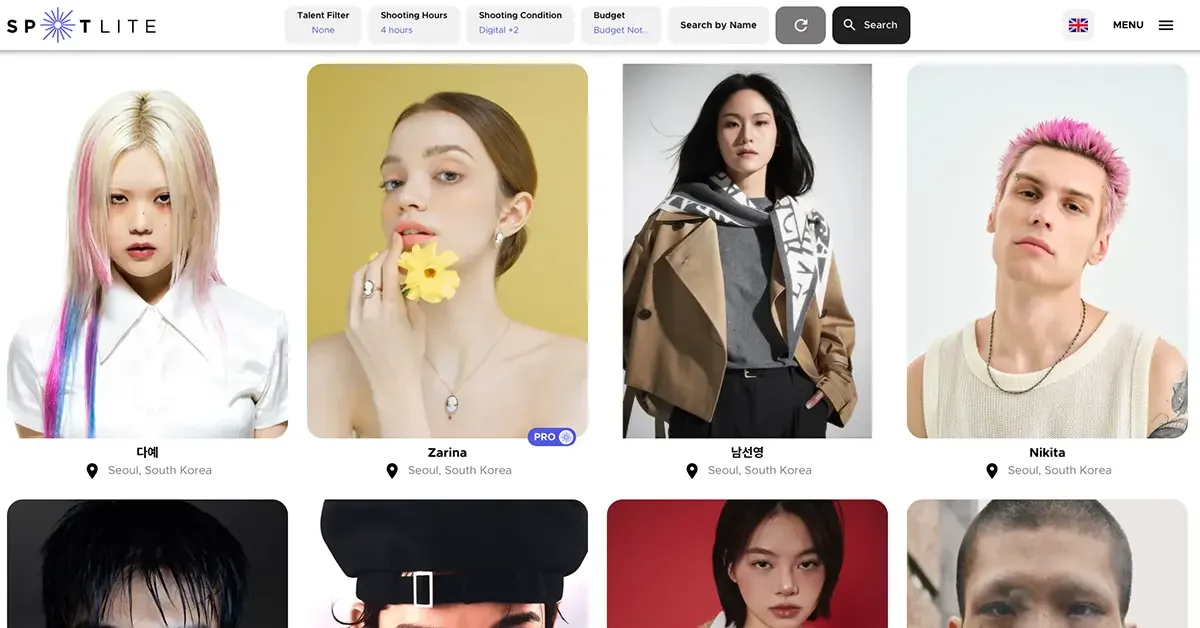The width and height of the screenshot is (1200, 628).
Task: Go to the Spotlite home logo
Action: [80, 25]
